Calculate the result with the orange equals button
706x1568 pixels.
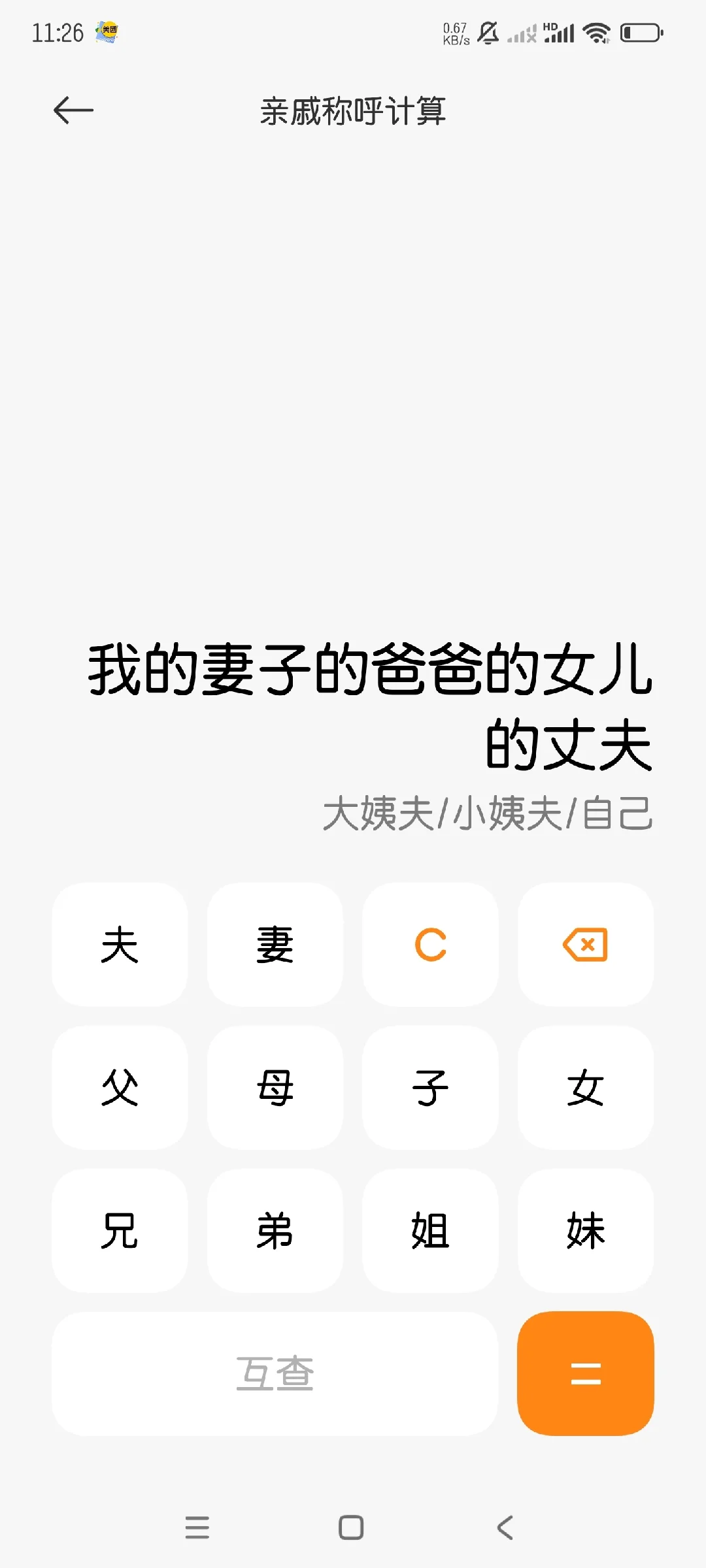(586, 1373)
